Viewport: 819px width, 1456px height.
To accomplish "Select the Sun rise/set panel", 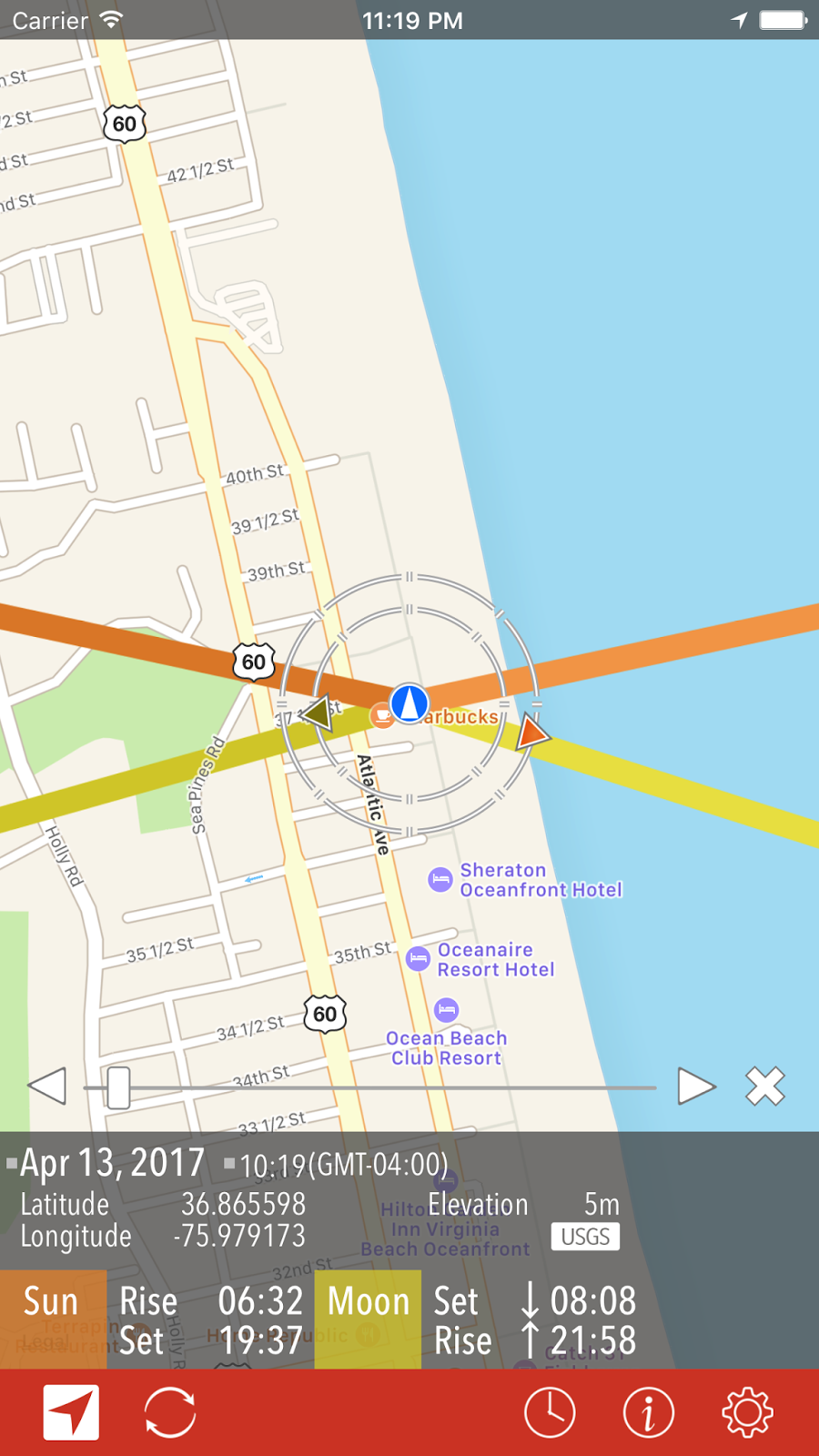I will tap(53, 1319).
